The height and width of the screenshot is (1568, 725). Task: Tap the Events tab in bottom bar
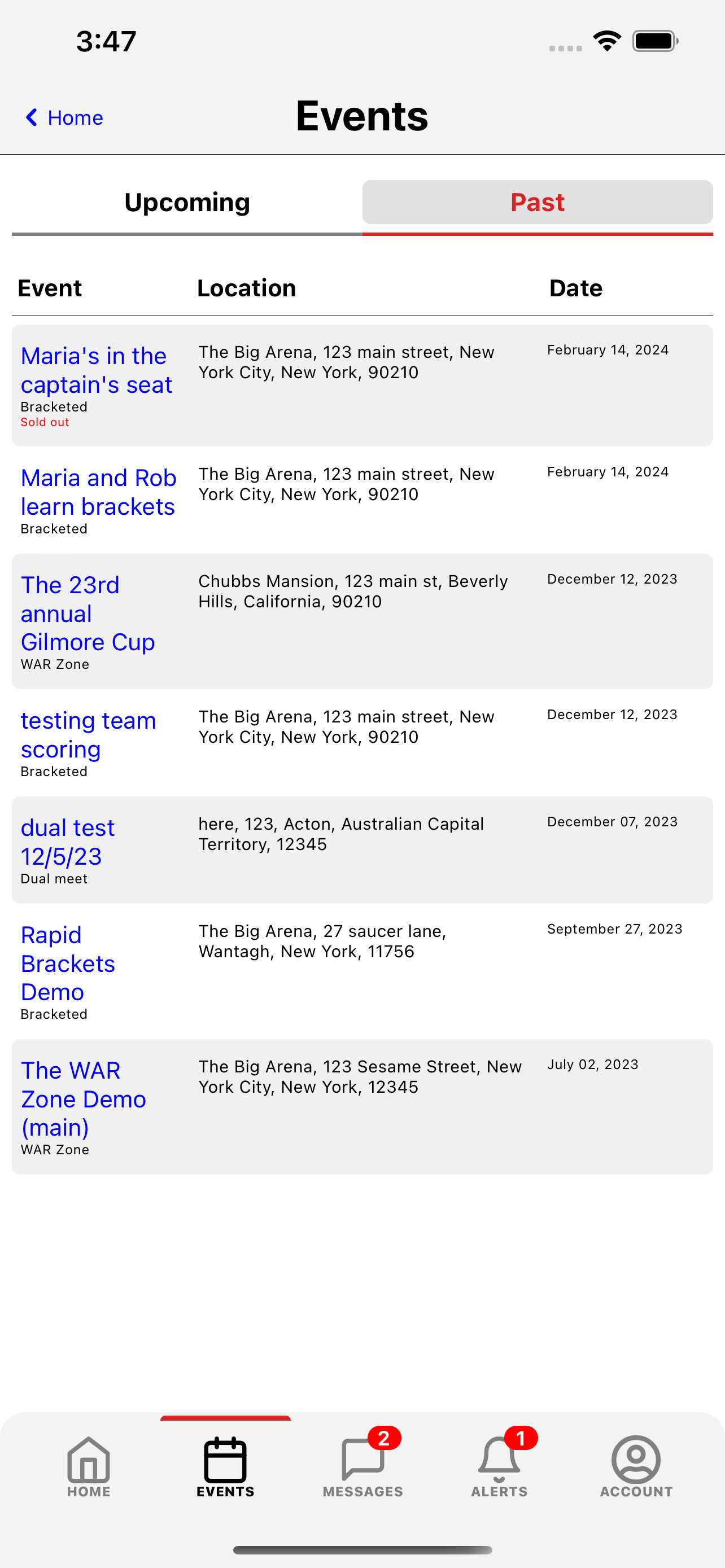click(225, 1467)
